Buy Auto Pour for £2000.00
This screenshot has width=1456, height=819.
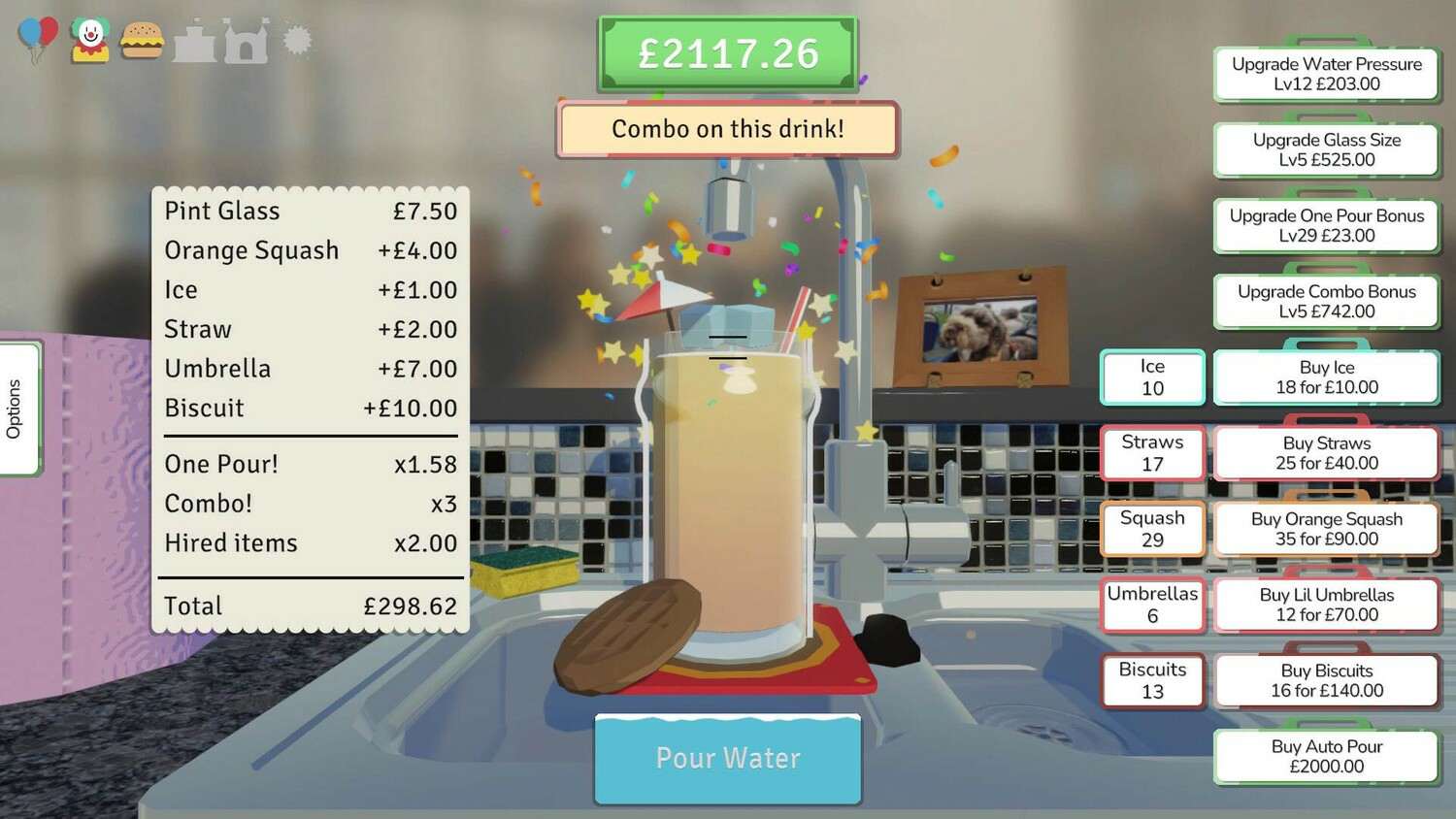[1326, 756]
